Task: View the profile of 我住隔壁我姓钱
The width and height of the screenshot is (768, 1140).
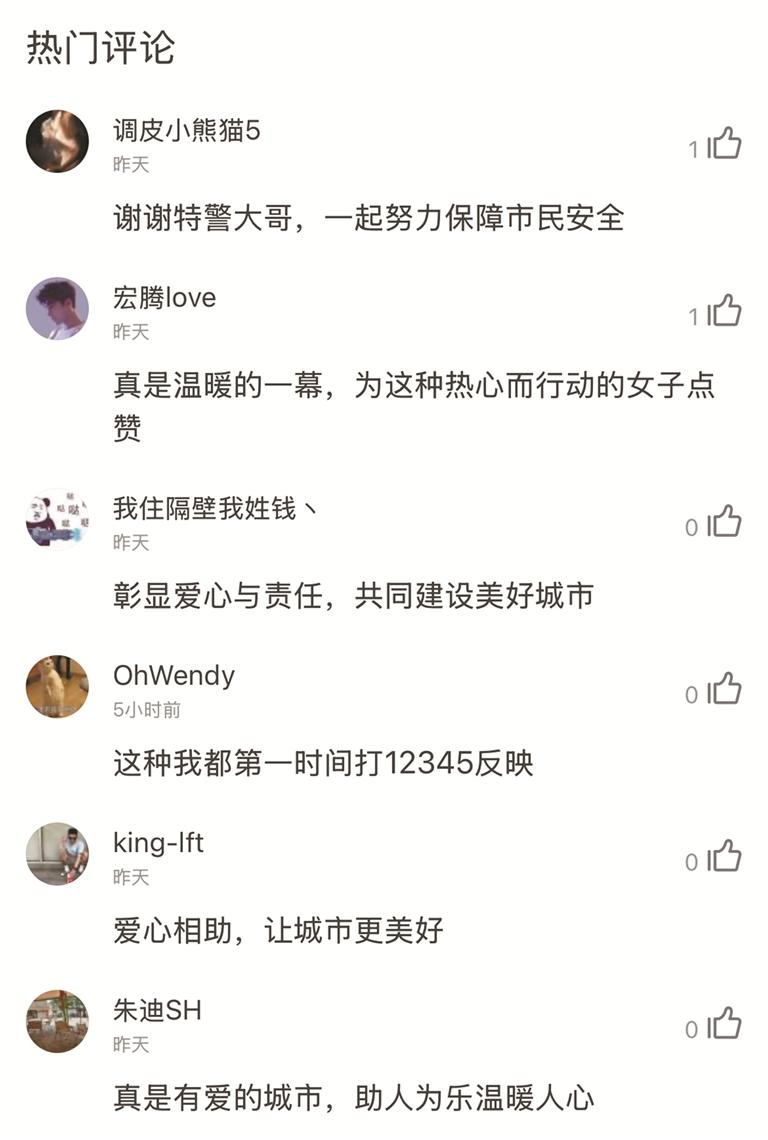Action: click(57, 519)
